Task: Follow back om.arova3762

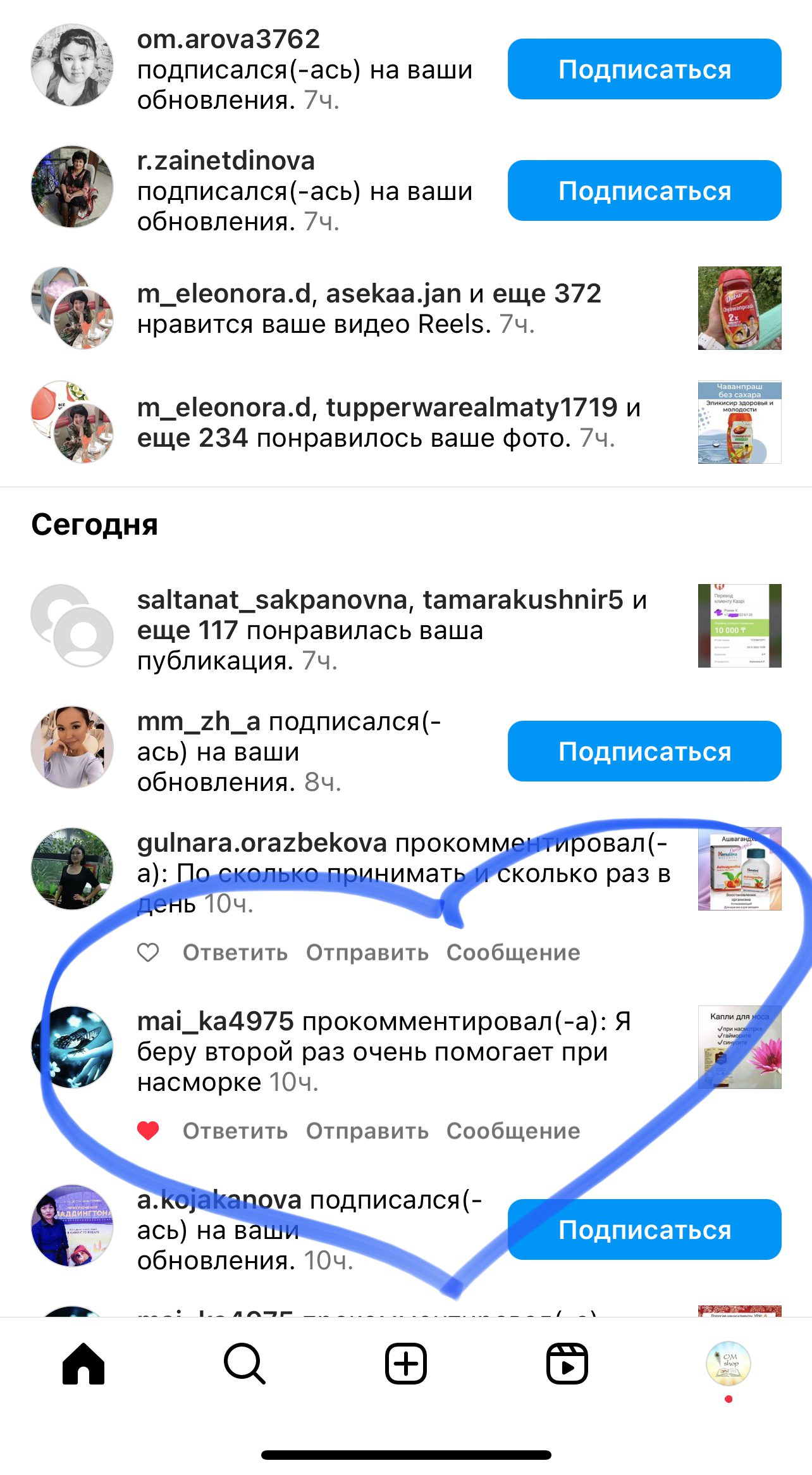Action: (x=644, y=69)
